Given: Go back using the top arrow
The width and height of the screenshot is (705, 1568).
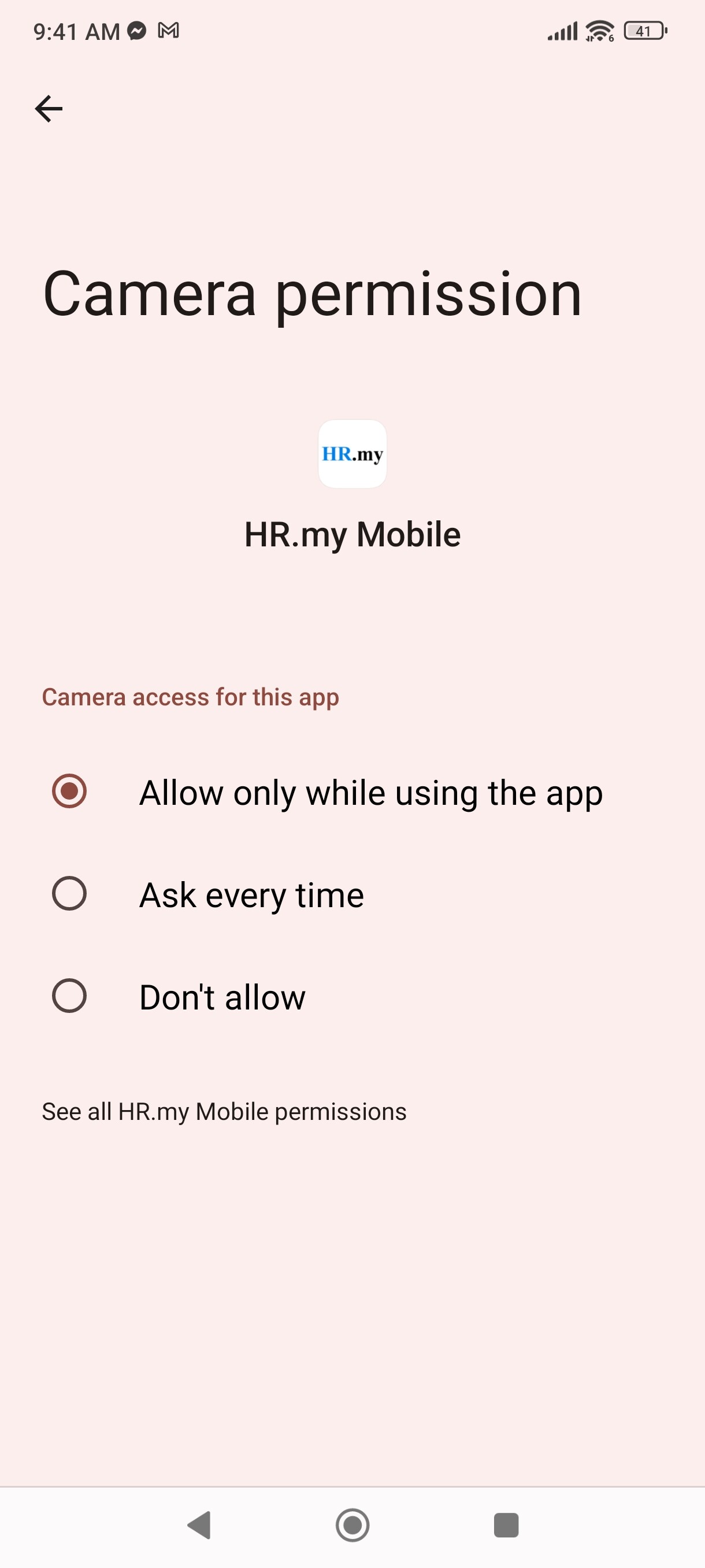Looking at the screenshot, I should tap(49, 109).
